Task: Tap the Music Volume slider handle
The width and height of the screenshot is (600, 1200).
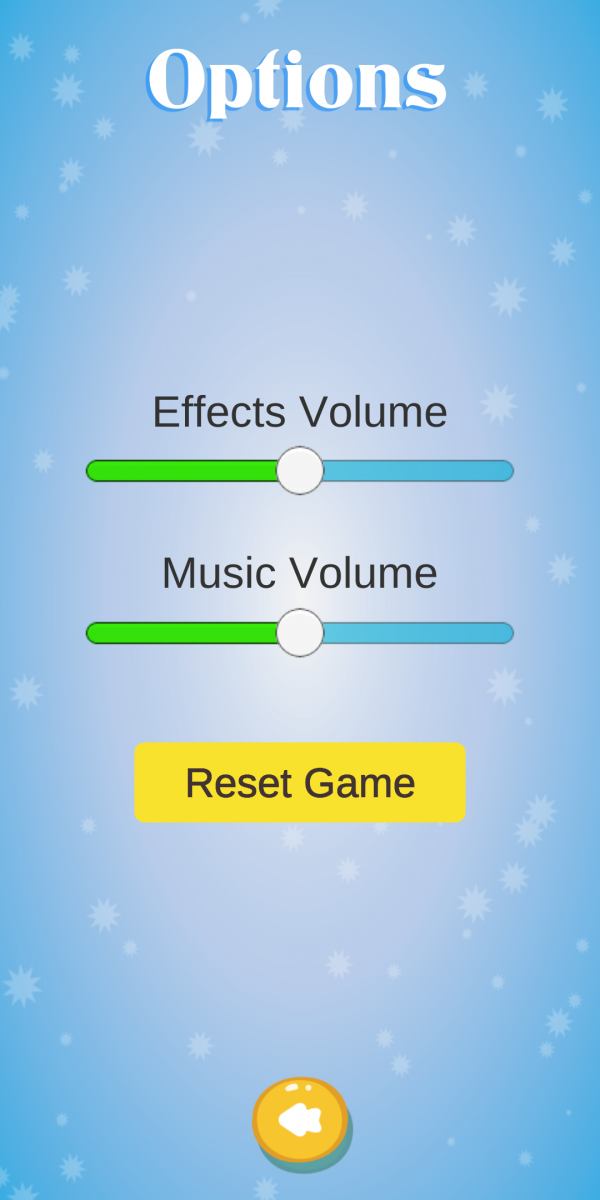Action: pos(300,633)
